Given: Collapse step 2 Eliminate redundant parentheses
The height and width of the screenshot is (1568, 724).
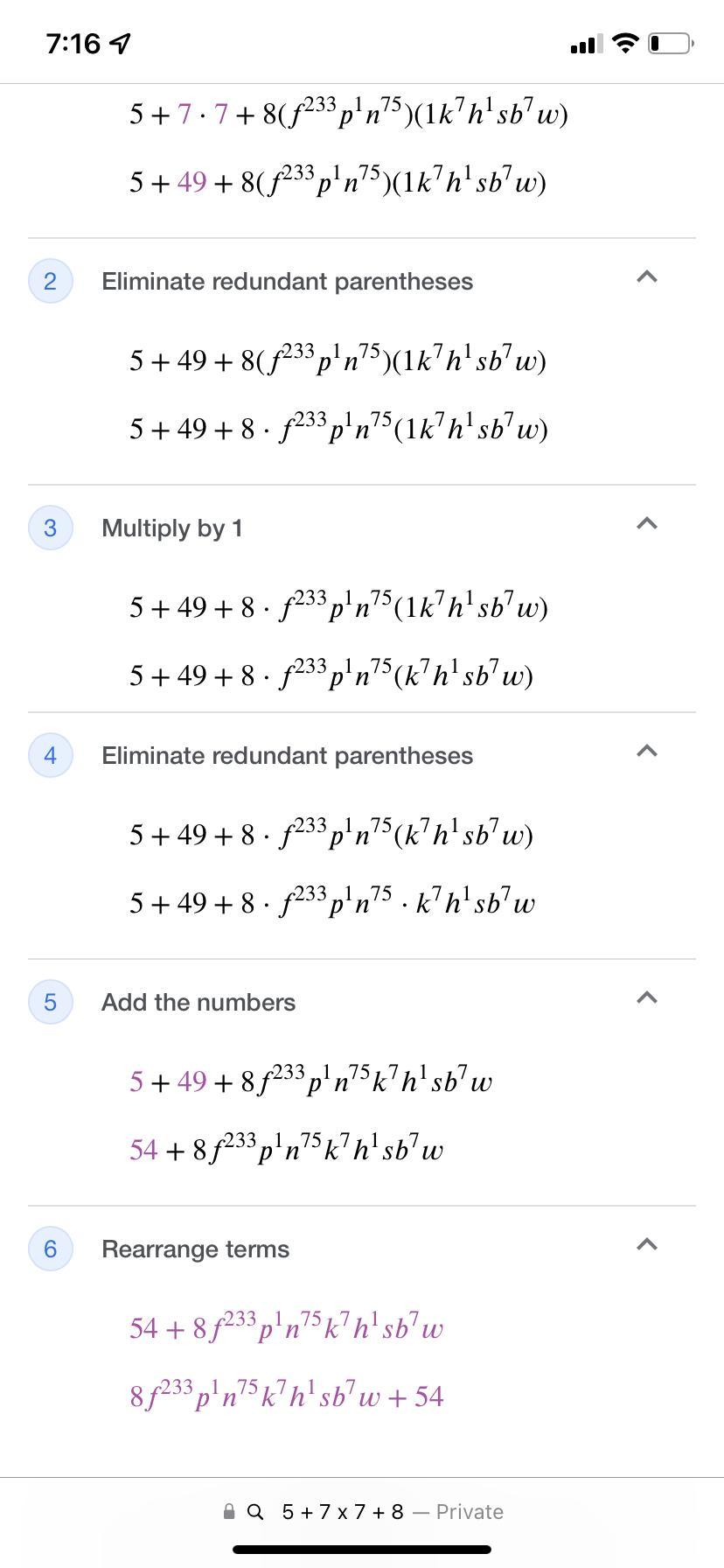Looking at the screenshot, I should pos(646,277).
